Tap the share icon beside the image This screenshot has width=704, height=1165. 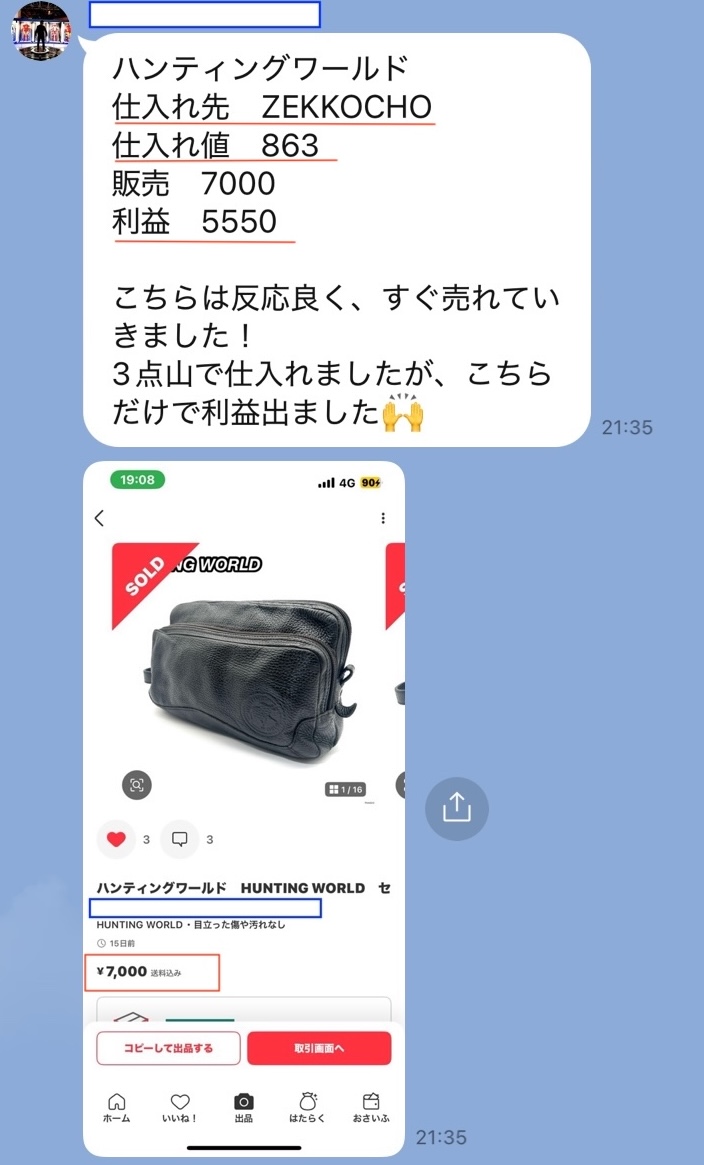(x=457, y=807)
